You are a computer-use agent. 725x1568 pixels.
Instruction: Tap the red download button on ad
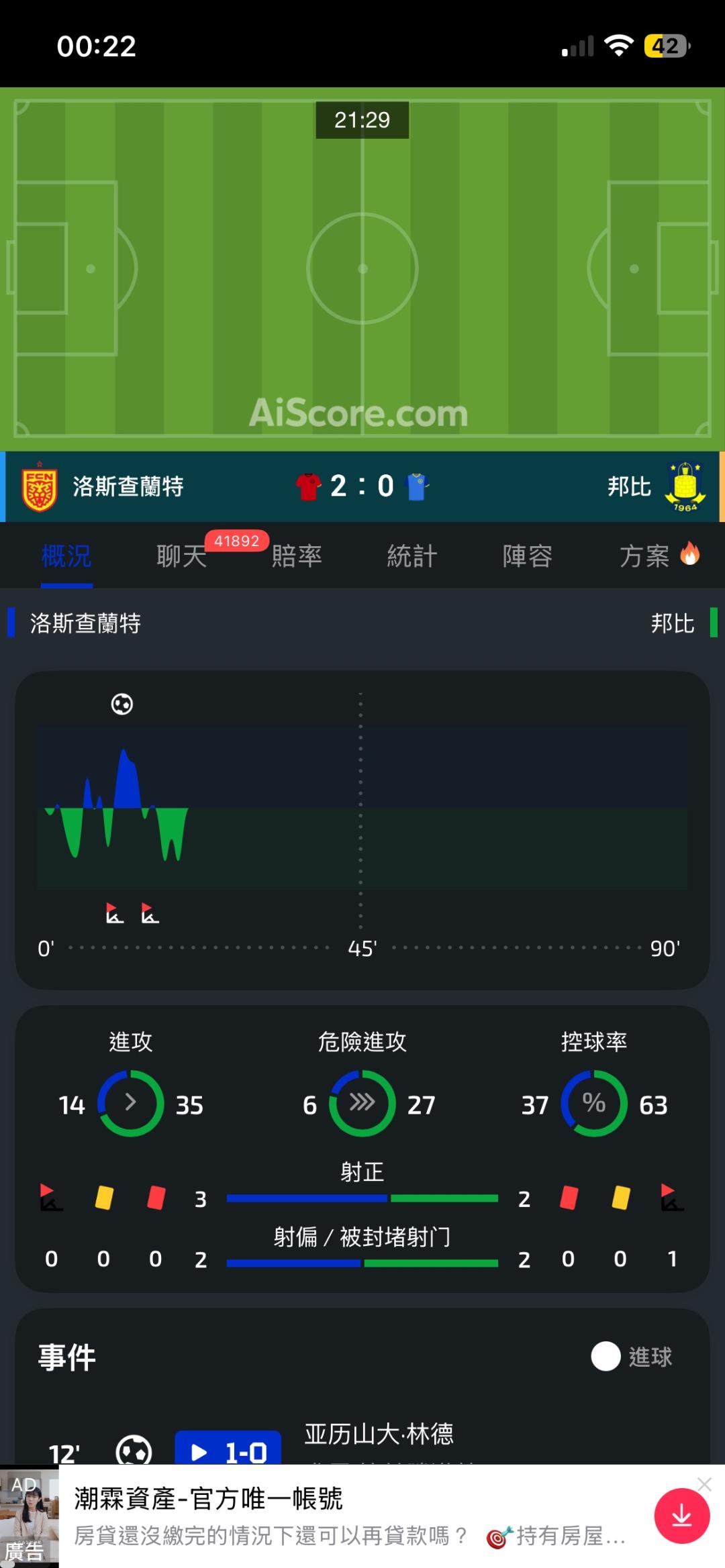tap(682, 1516)
